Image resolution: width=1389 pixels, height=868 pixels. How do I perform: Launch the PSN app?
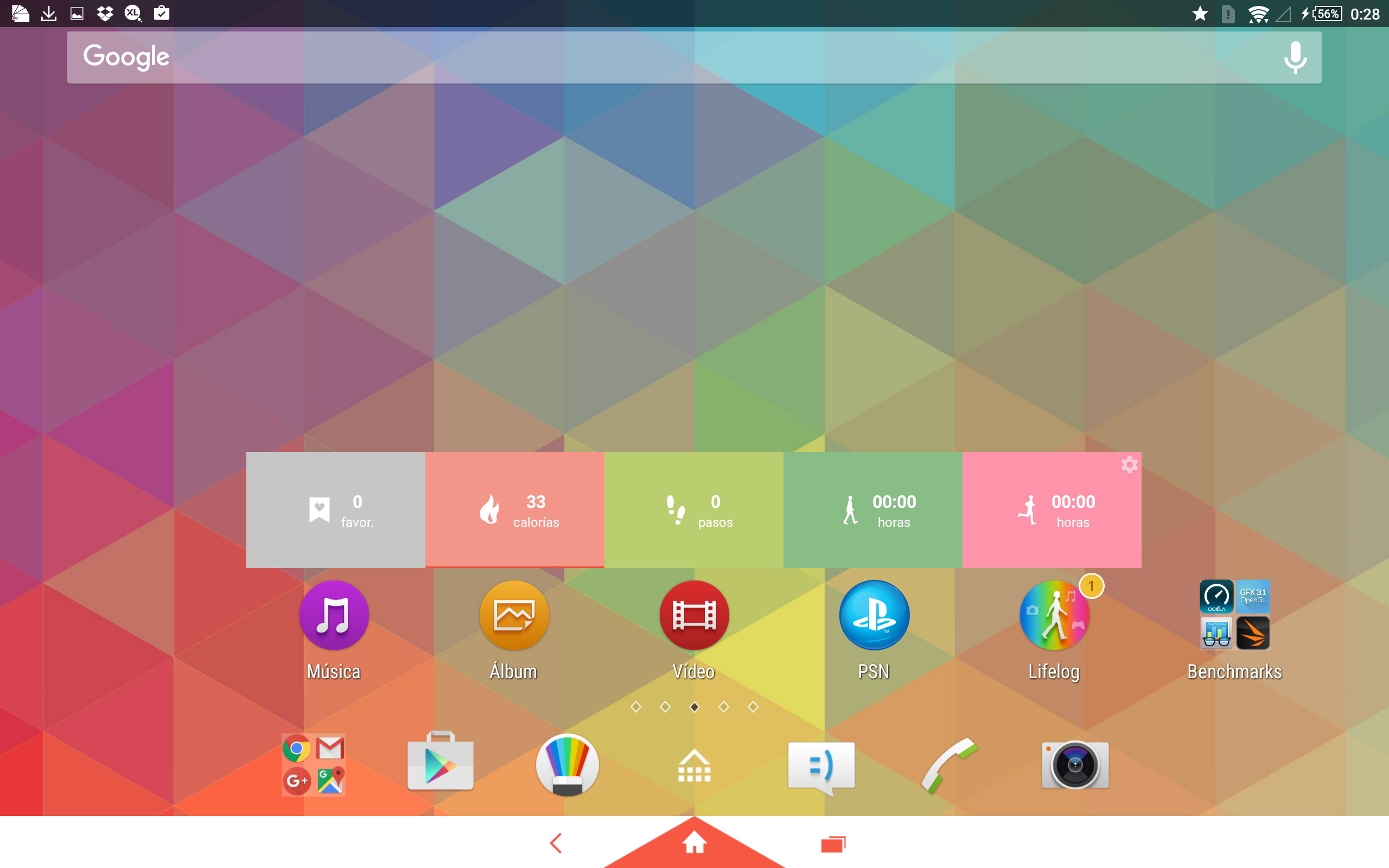point(874,615)
